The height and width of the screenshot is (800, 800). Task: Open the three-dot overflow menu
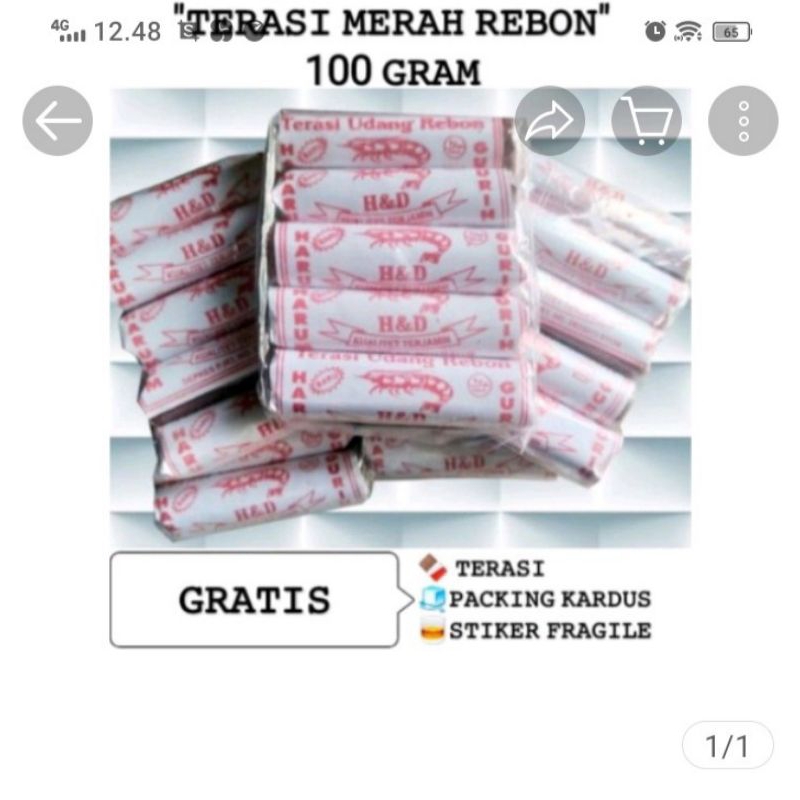[743, 121]
